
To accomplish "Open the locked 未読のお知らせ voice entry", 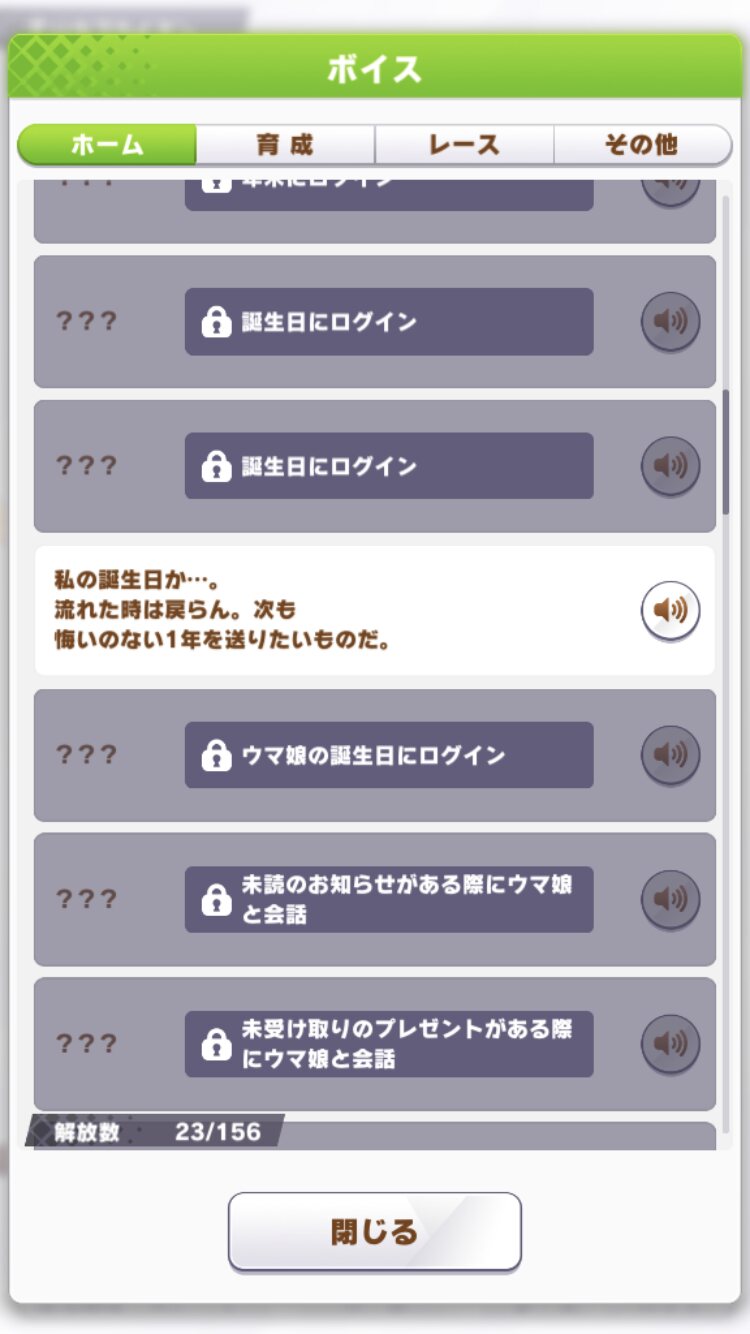I will (x=389, y=899).
